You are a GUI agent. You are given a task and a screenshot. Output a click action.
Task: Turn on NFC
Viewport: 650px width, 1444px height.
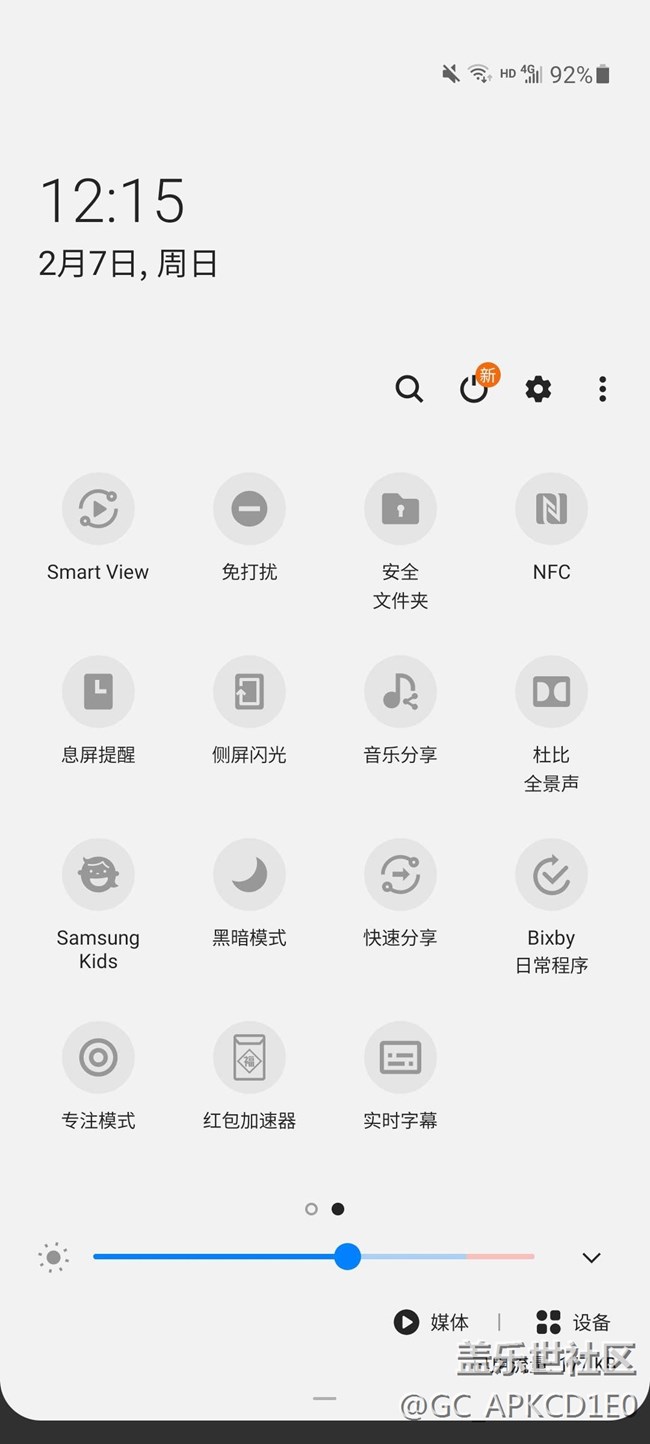[x=551, y=509]
